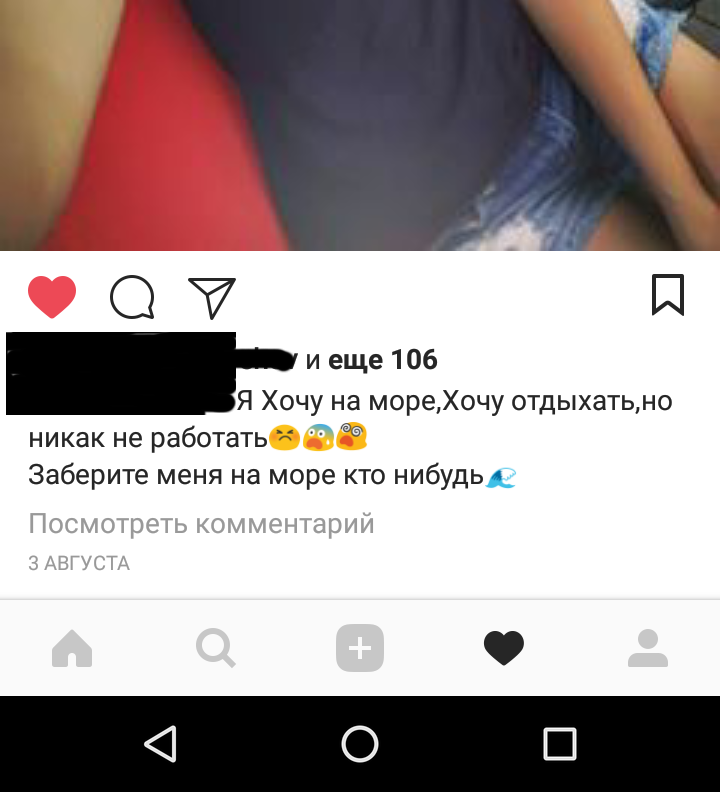Unlike the post via the red heart
The width and height of the screenshot is (720, 792).
52,297
